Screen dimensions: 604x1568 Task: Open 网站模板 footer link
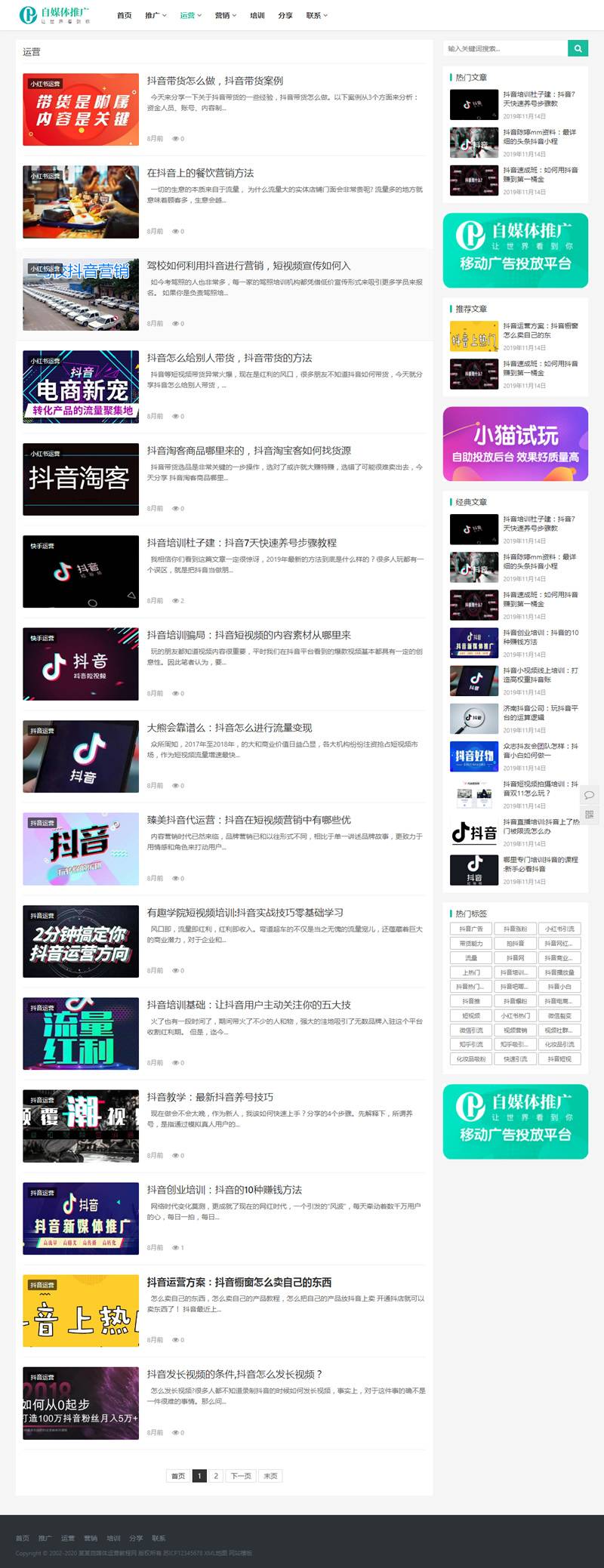pos(242,1553)
